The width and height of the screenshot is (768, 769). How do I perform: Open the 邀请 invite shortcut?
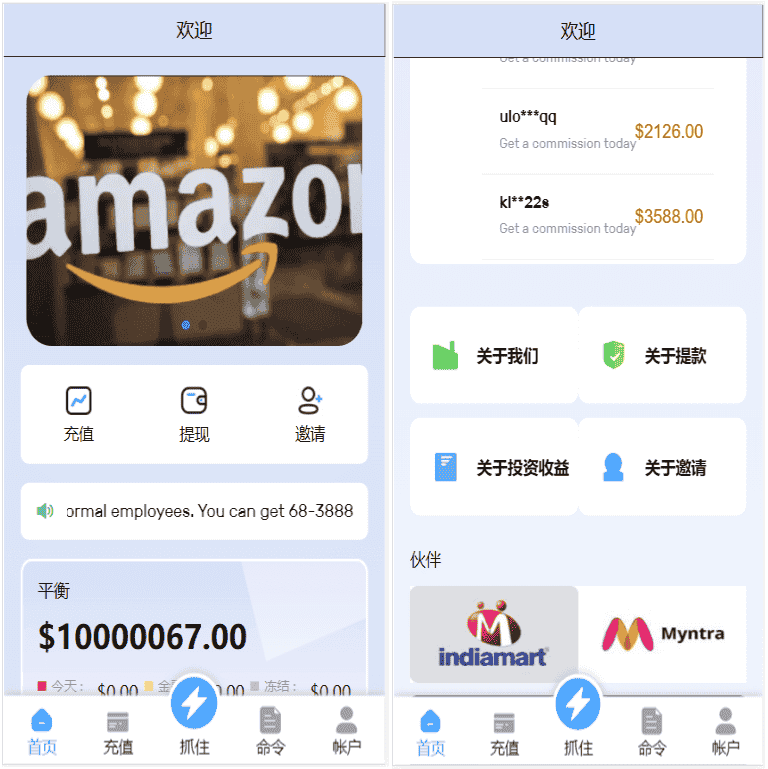pyautogui.click(x=310, y=414)
